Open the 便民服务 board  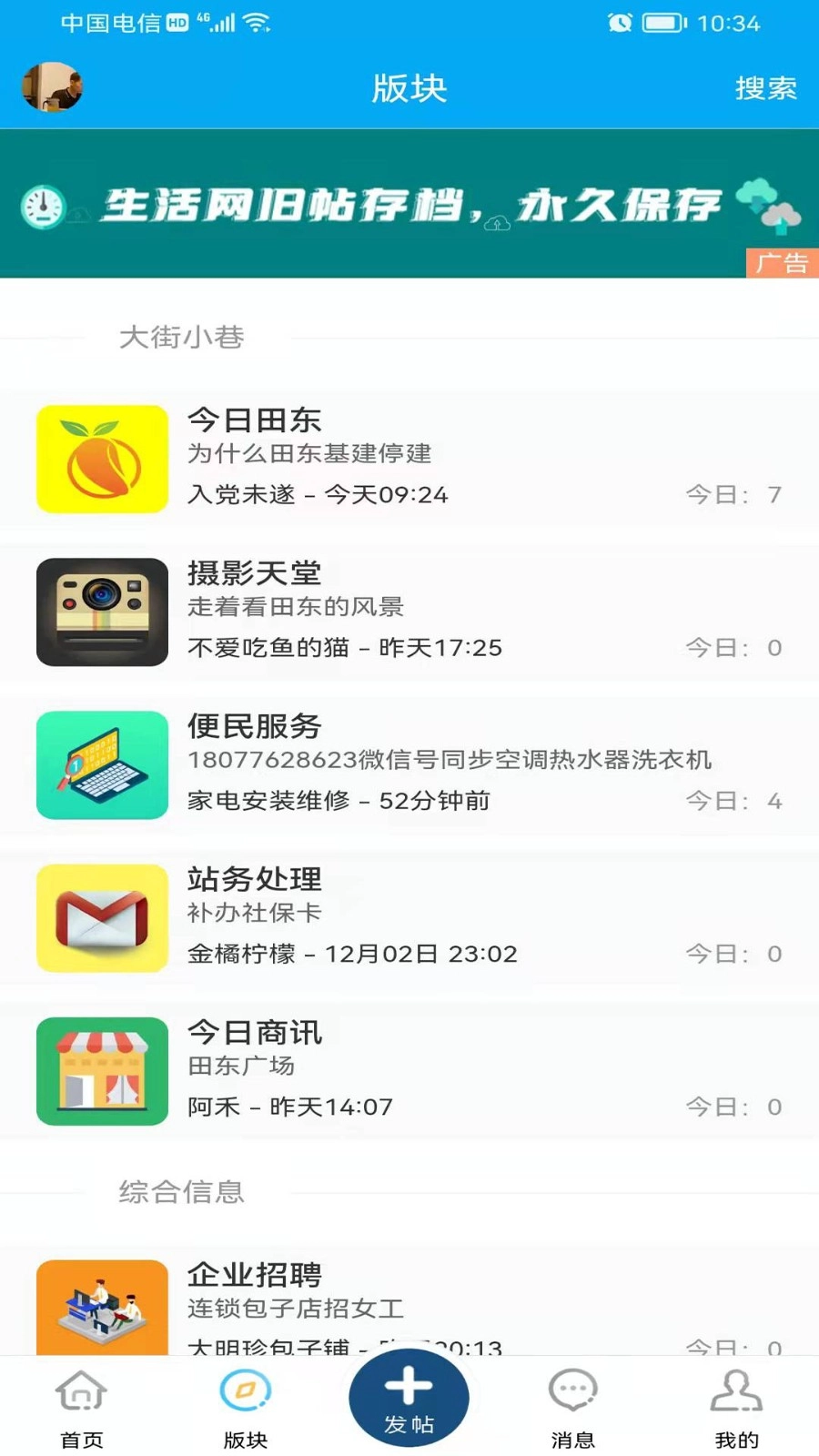click(409, 764)
